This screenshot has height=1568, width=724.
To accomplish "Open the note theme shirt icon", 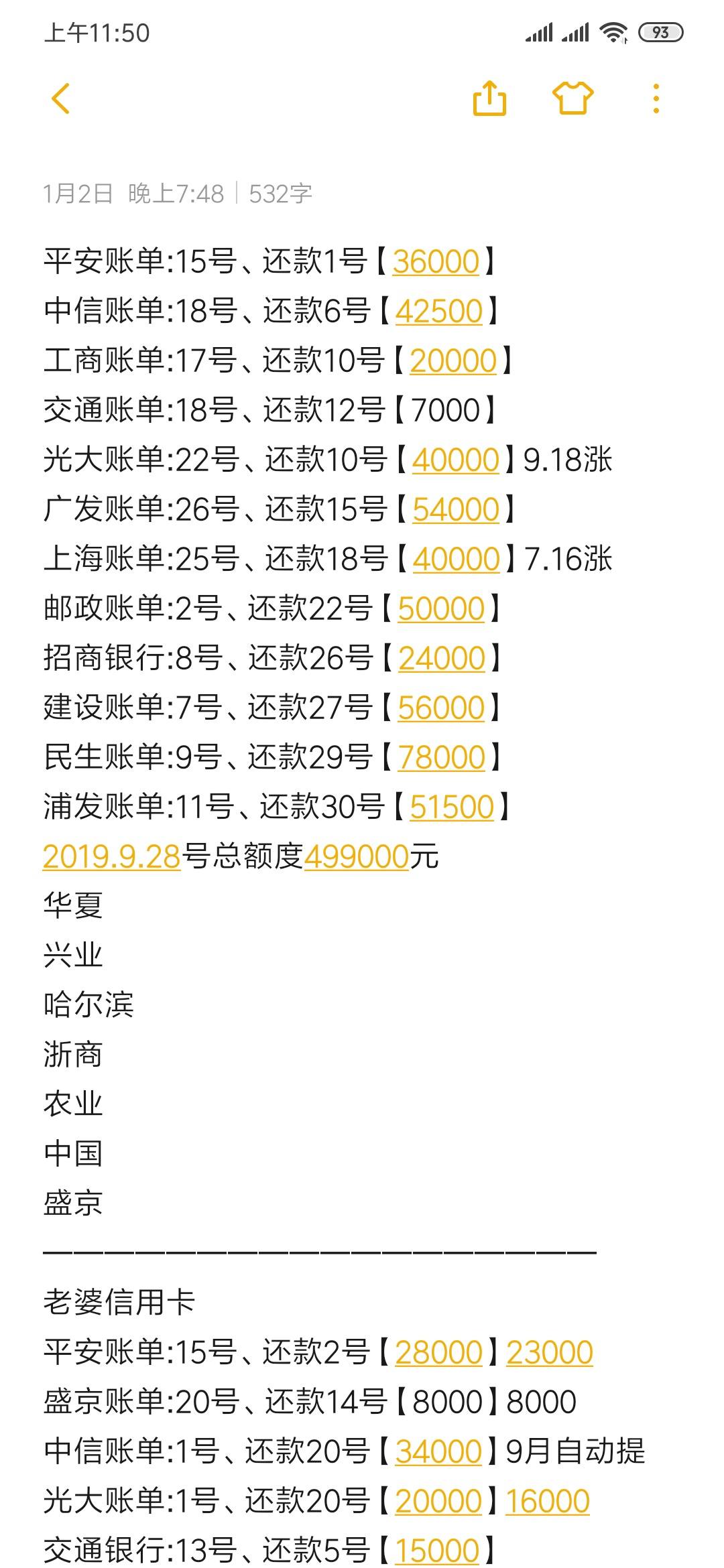I will click(x=573, y=99).
